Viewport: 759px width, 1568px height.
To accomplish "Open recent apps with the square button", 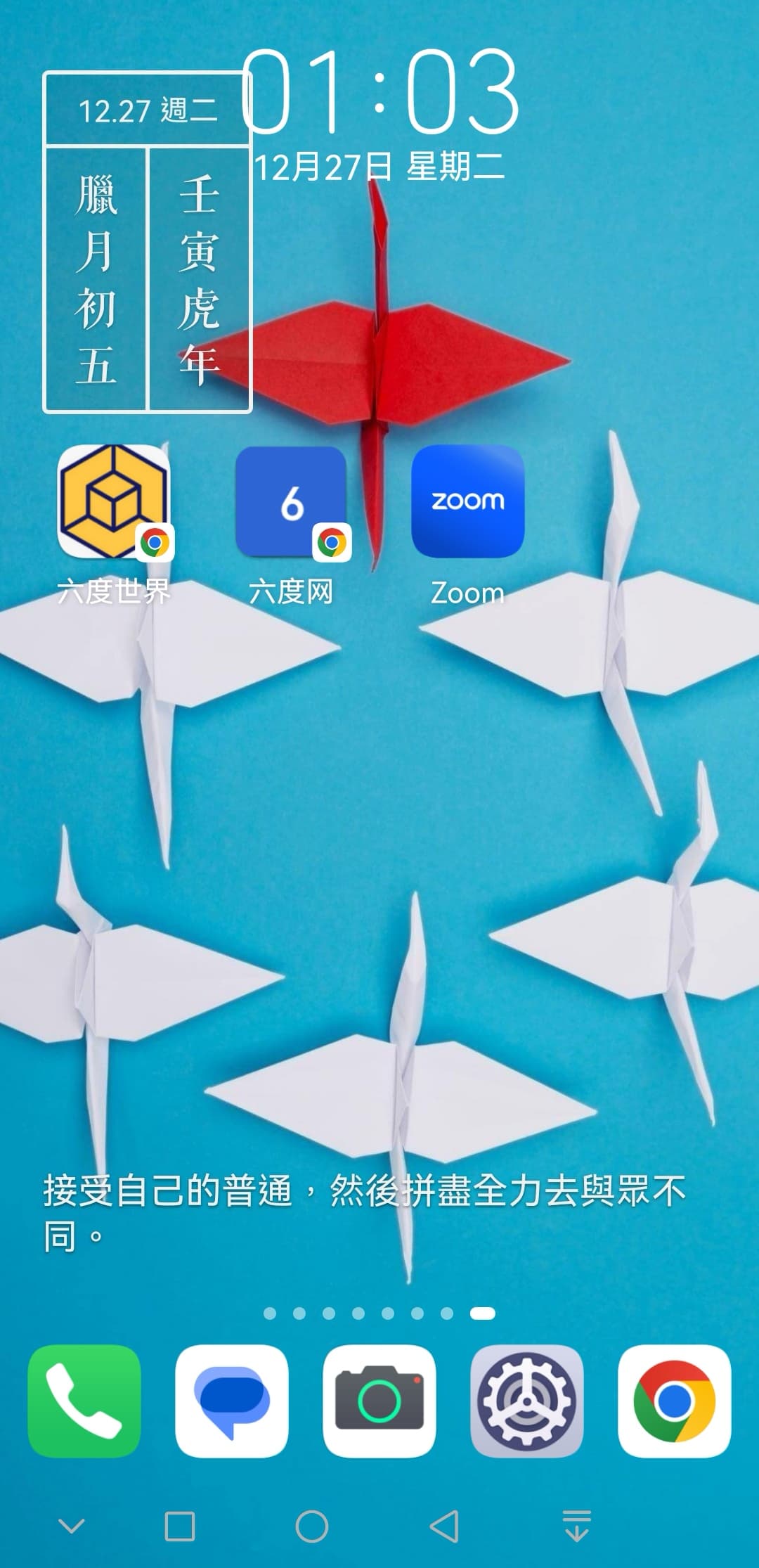I will pos(180,1527).
